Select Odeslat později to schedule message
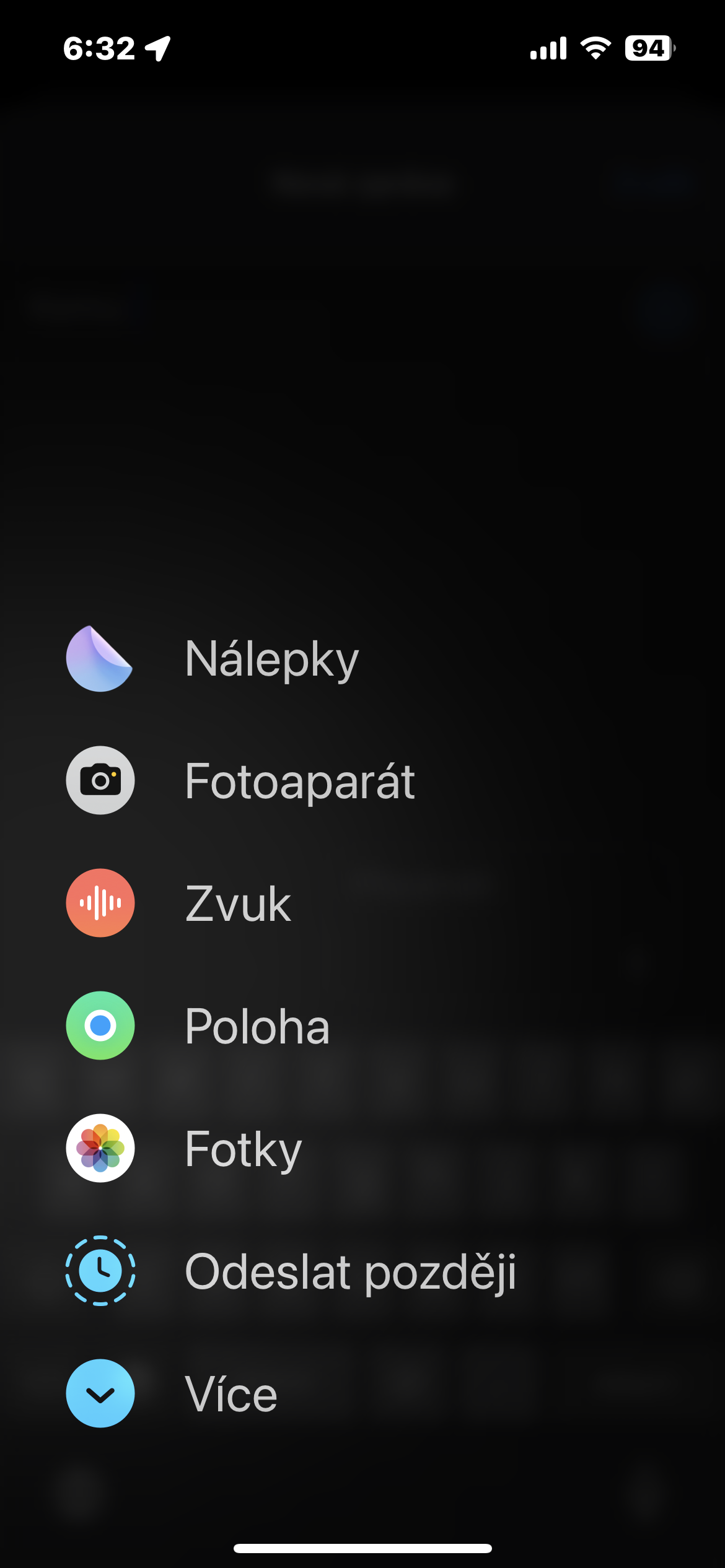725x1568 pixels. 290,1271
